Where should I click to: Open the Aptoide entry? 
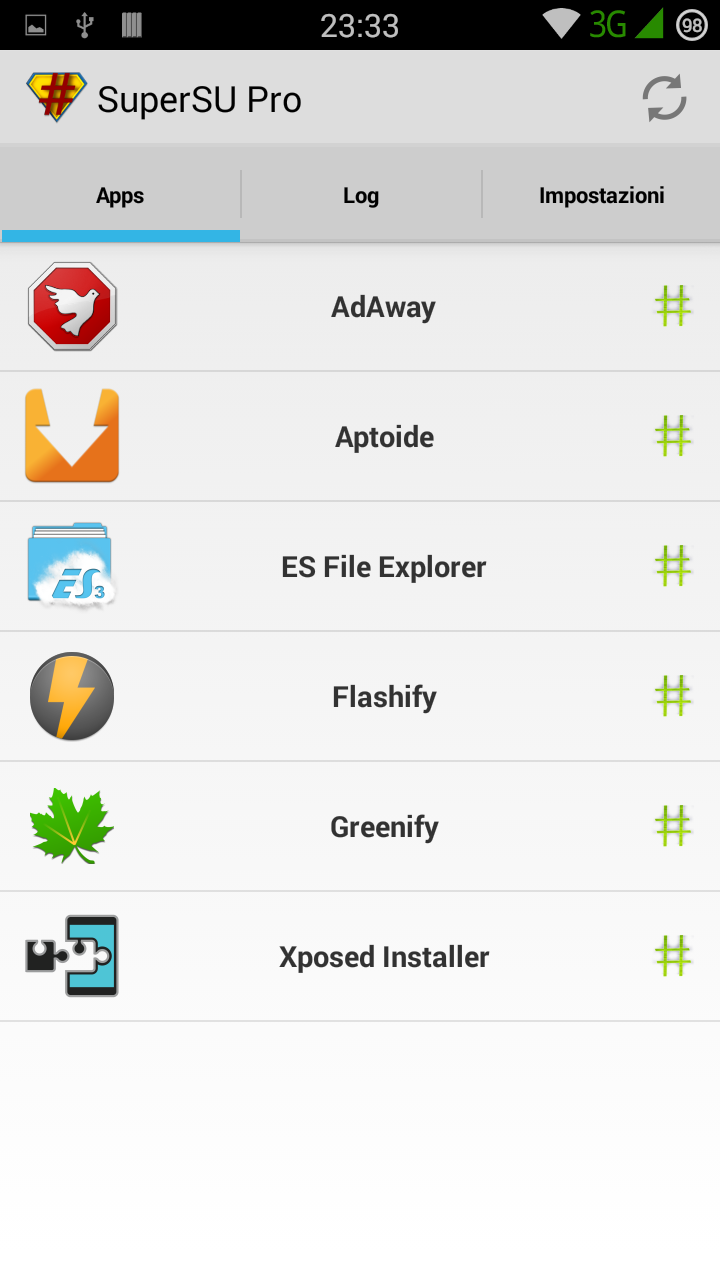(x=360, y=437)
